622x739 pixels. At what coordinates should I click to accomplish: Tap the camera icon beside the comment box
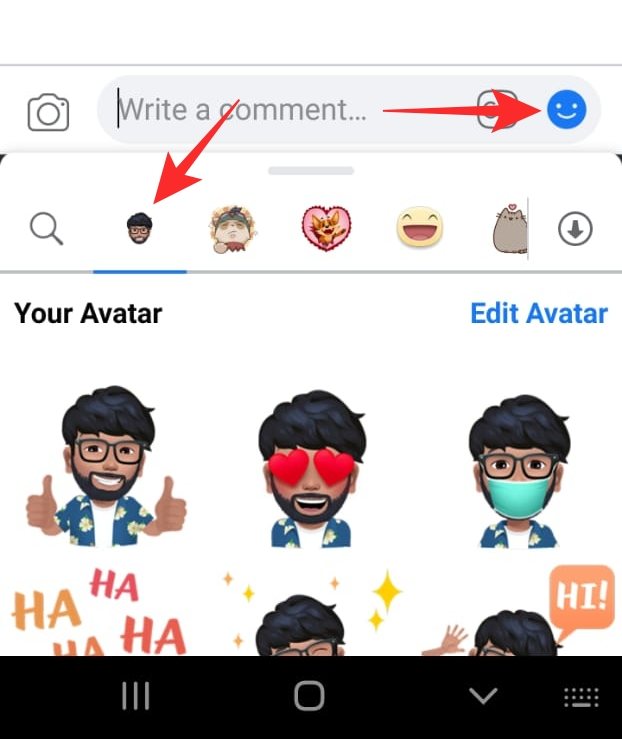tap(47, 110)
